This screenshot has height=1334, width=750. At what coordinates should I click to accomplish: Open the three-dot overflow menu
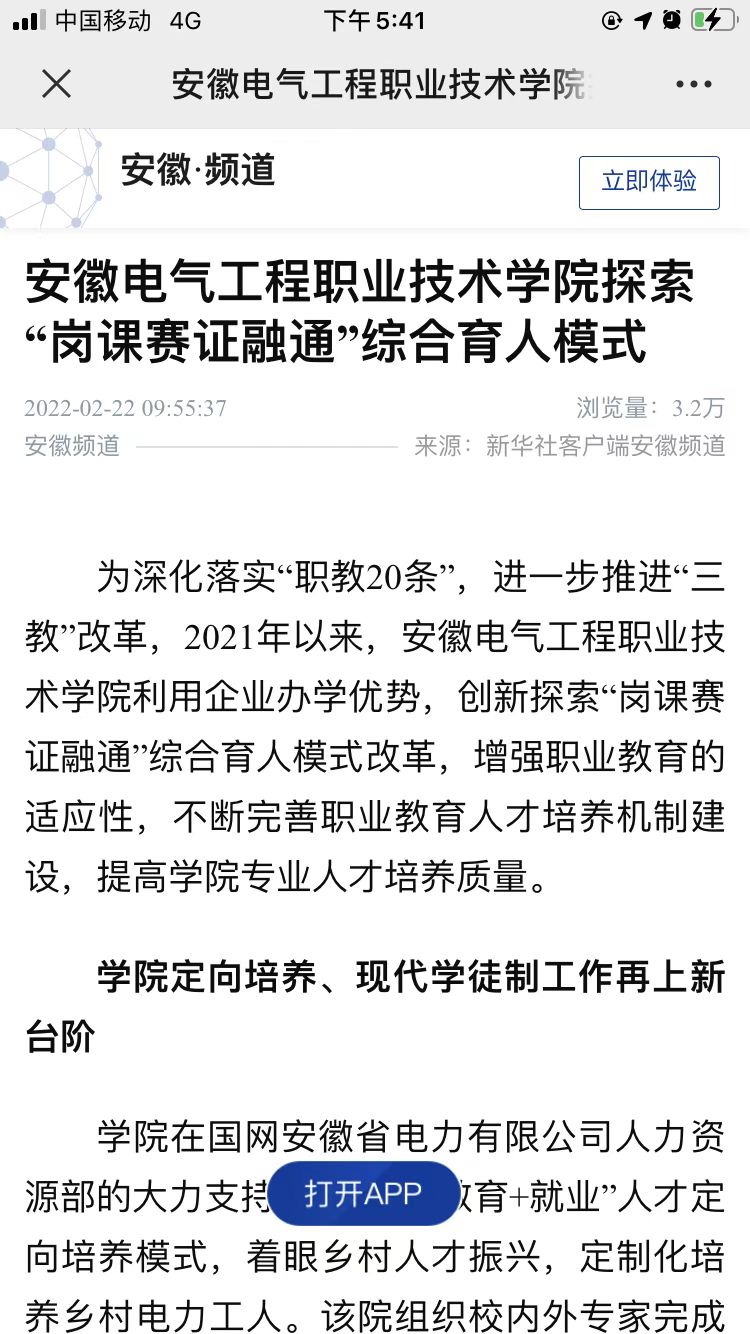click(x=693, y=85)
